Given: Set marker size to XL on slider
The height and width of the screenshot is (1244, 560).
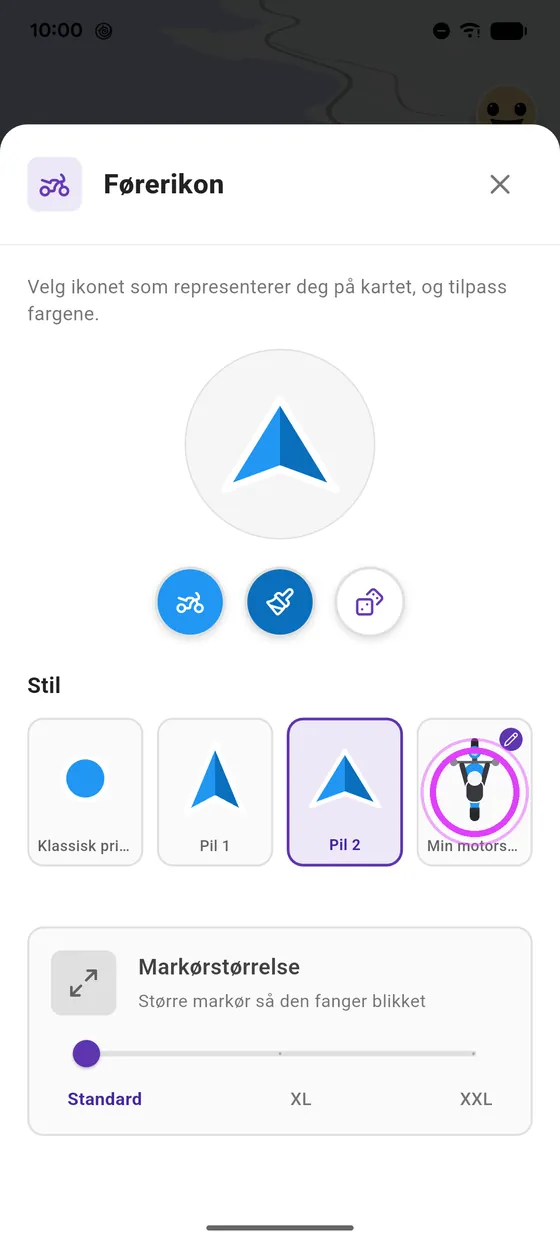Looking at the screenshot, I should click(x=280, y=1054).
